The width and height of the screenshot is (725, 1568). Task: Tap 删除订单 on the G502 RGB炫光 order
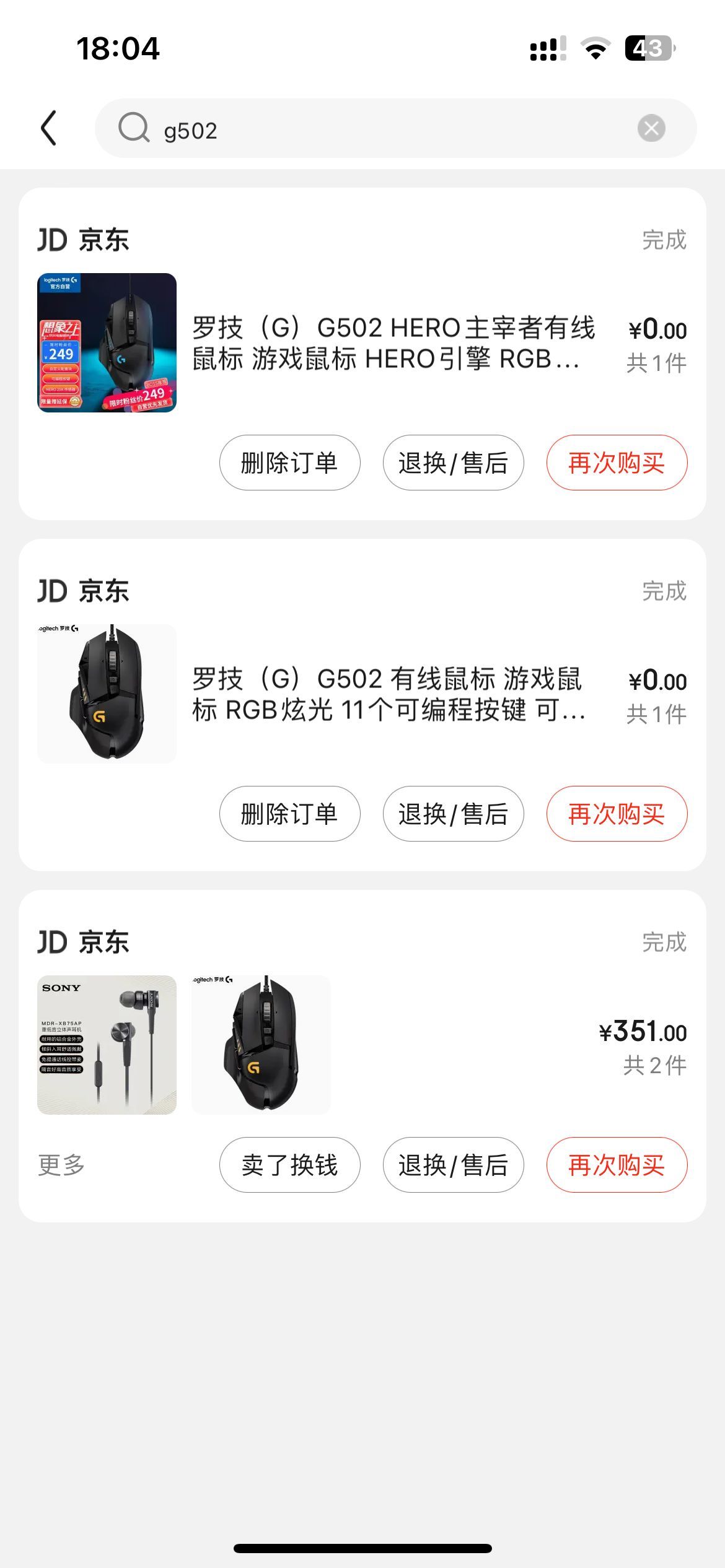point(289,814)
